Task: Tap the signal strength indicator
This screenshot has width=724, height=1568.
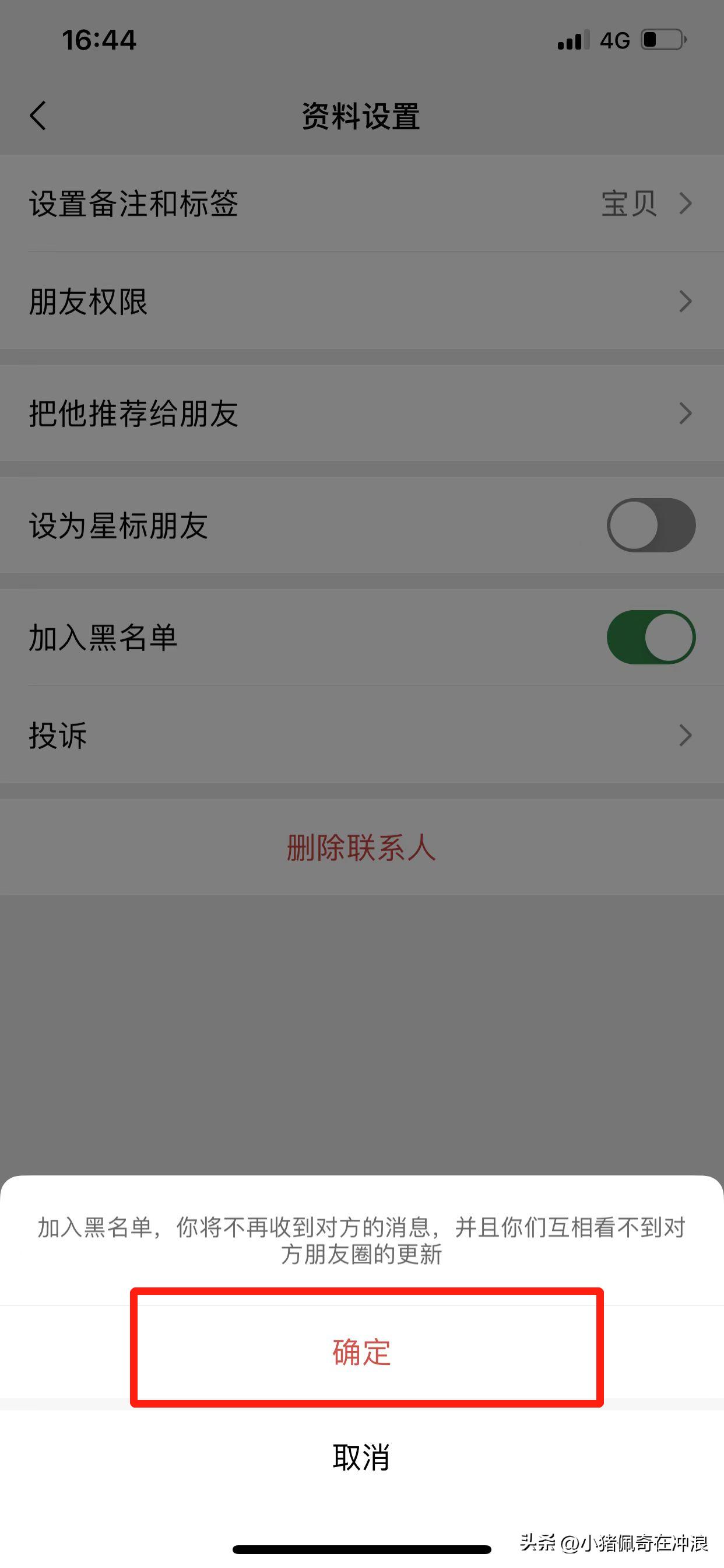Action: point(571,39)
